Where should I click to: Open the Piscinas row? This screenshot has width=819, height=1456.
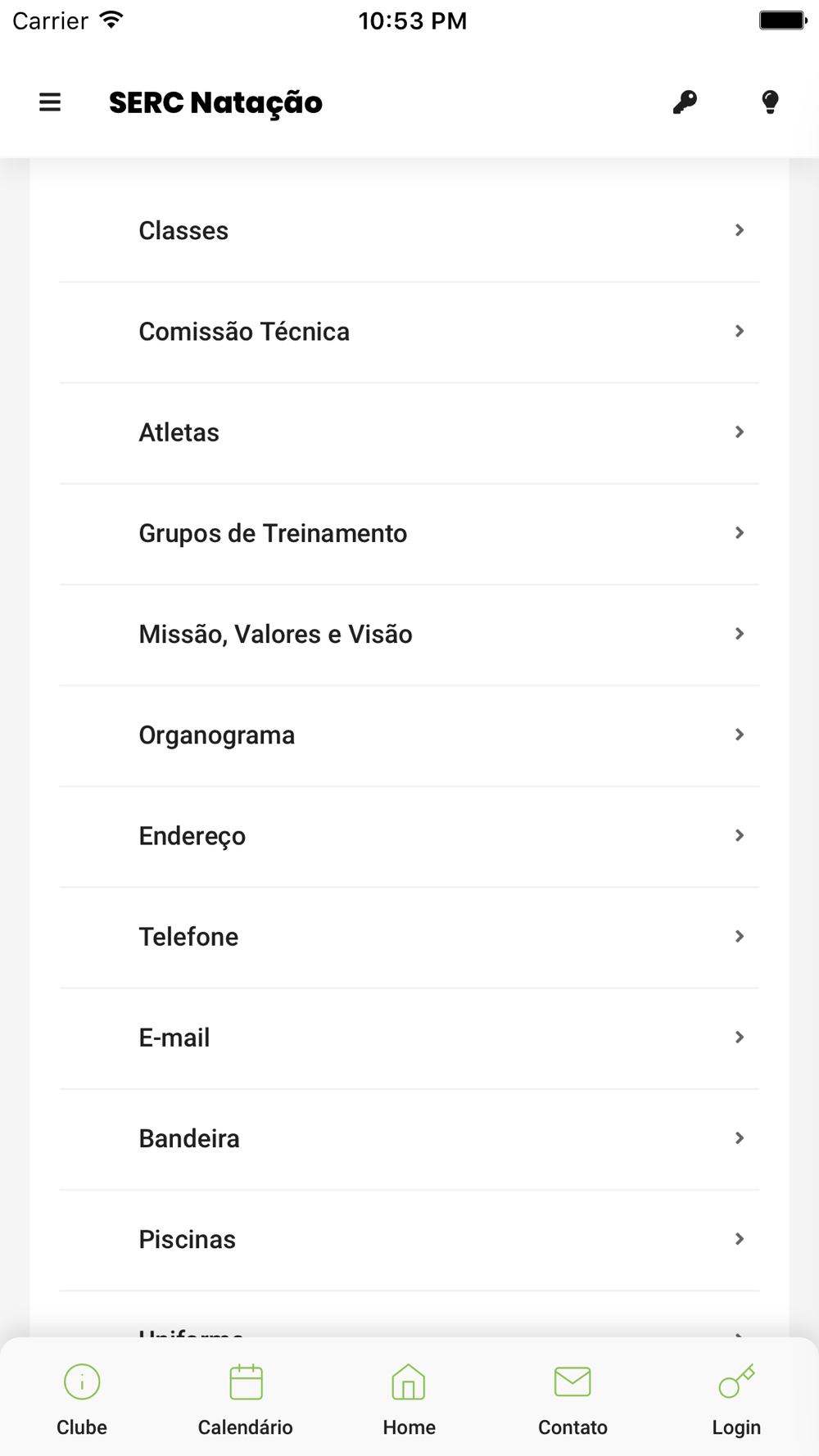409,1240
